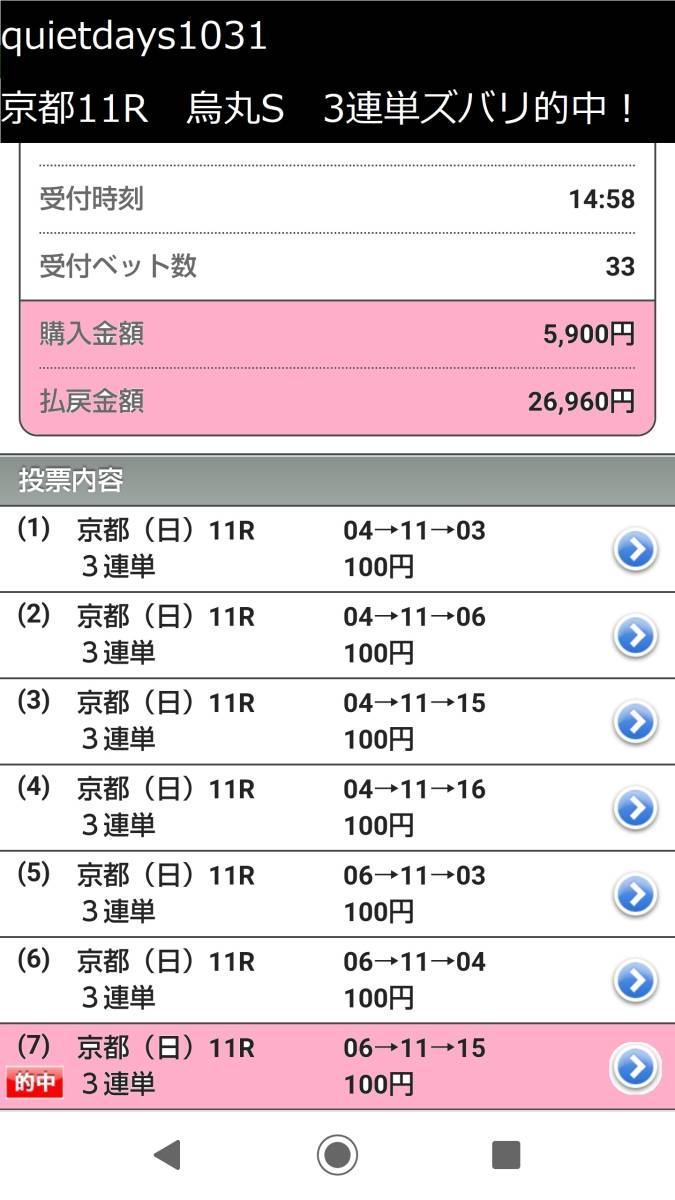Go back using the system back button
Screen dimensions: 675x1200
tap(168, 1156)
